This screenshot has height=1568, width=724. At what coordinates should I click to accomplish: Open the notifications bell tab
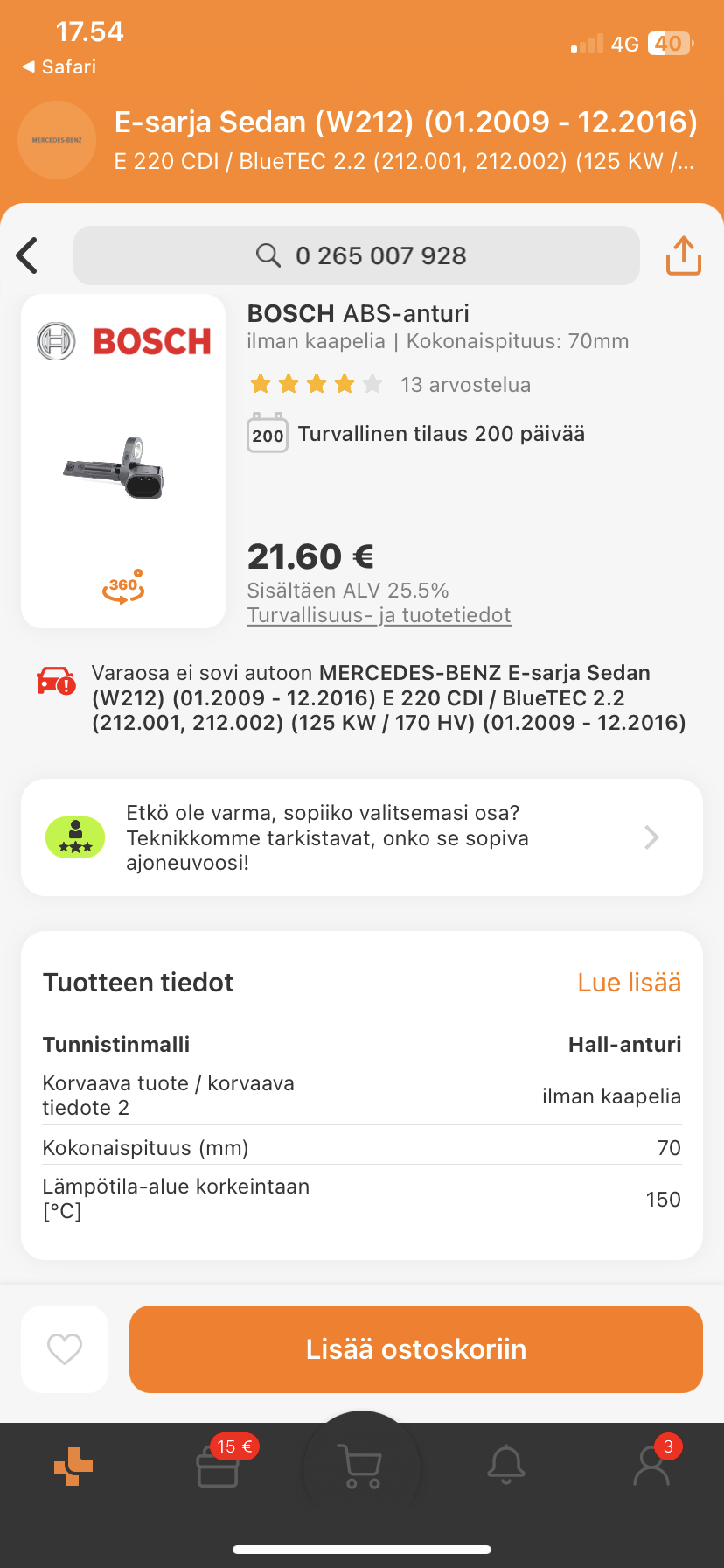[506, 1466]
